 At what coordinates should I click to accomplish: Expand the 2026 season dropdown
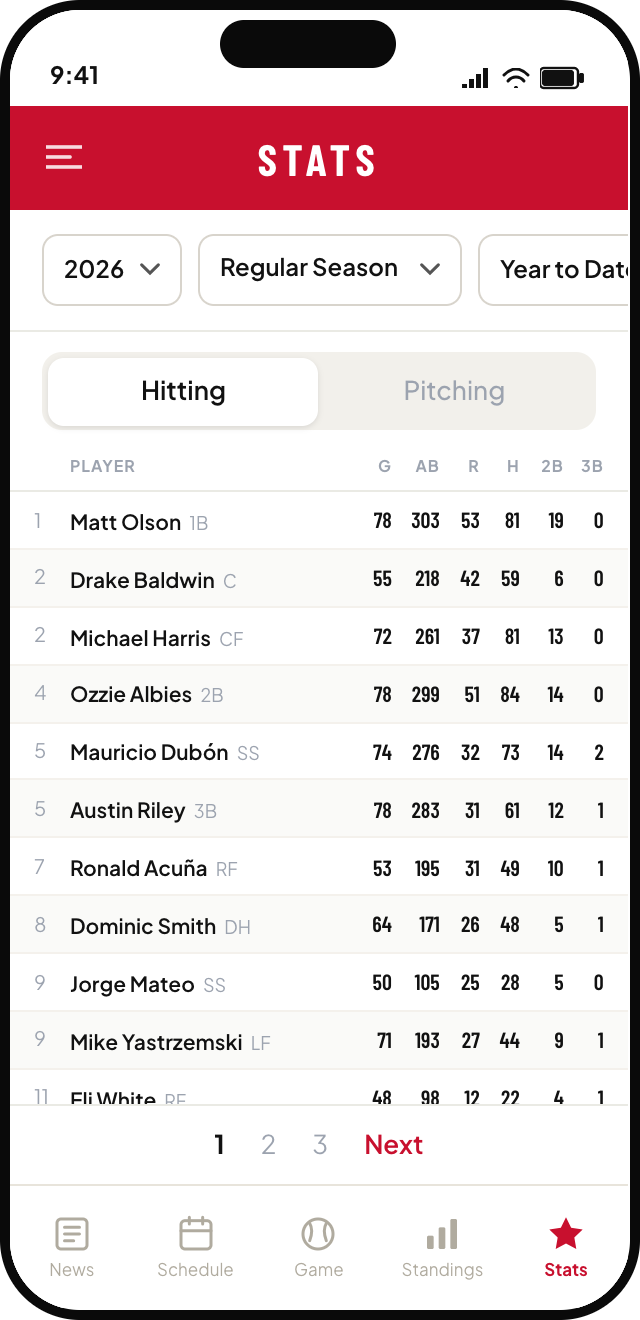[x=112, y=269]
